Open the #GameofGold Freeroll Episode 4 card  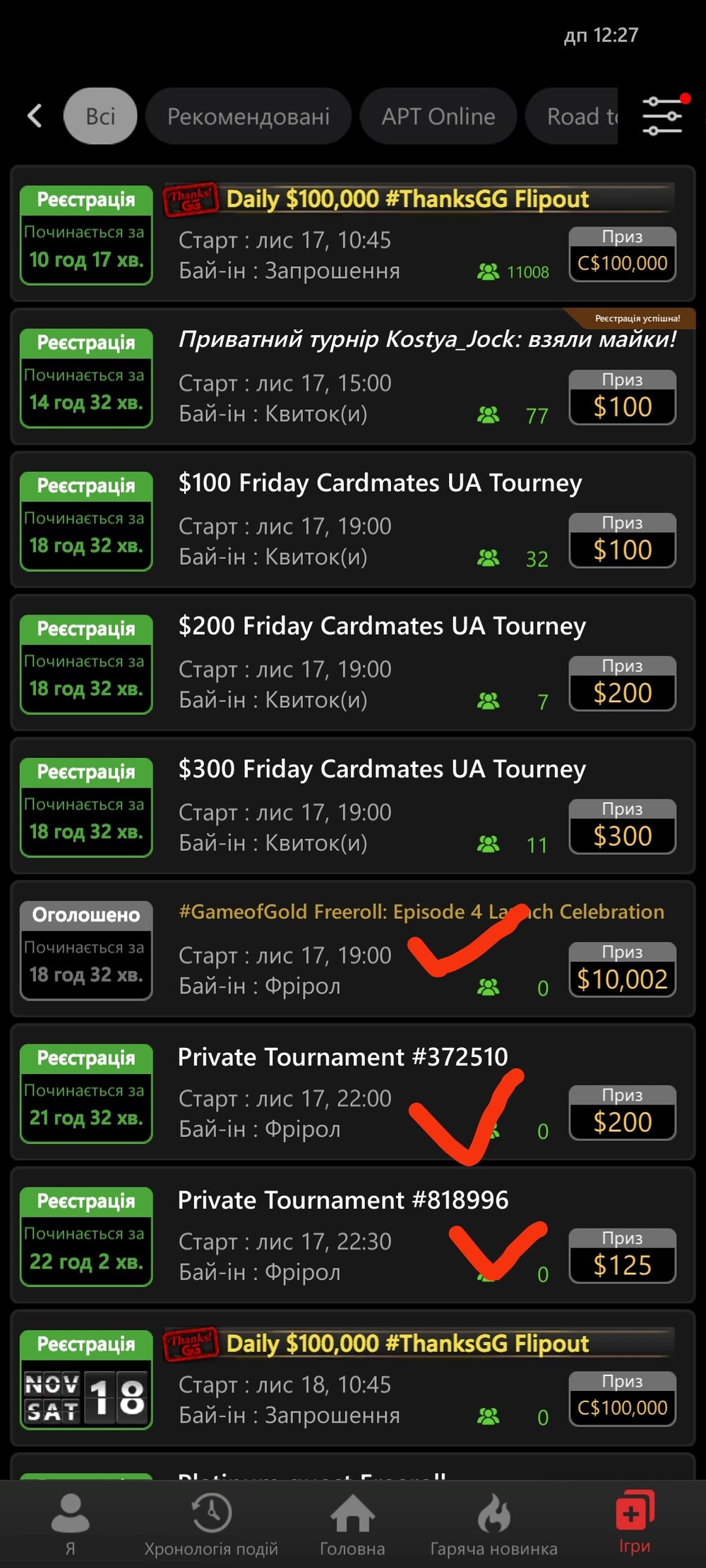[353, 949]
